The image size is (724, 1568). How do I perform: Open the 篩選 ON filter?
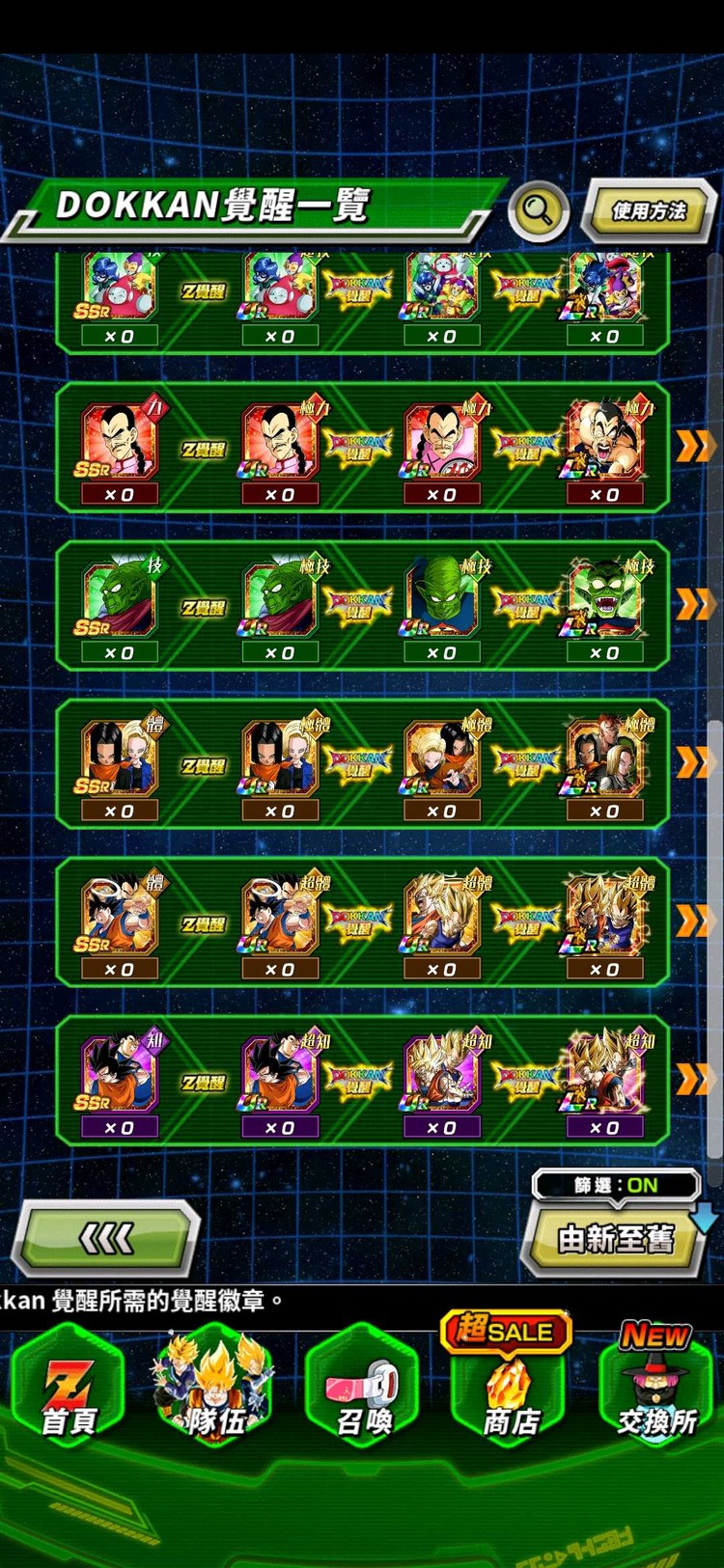click(616, 1185)
